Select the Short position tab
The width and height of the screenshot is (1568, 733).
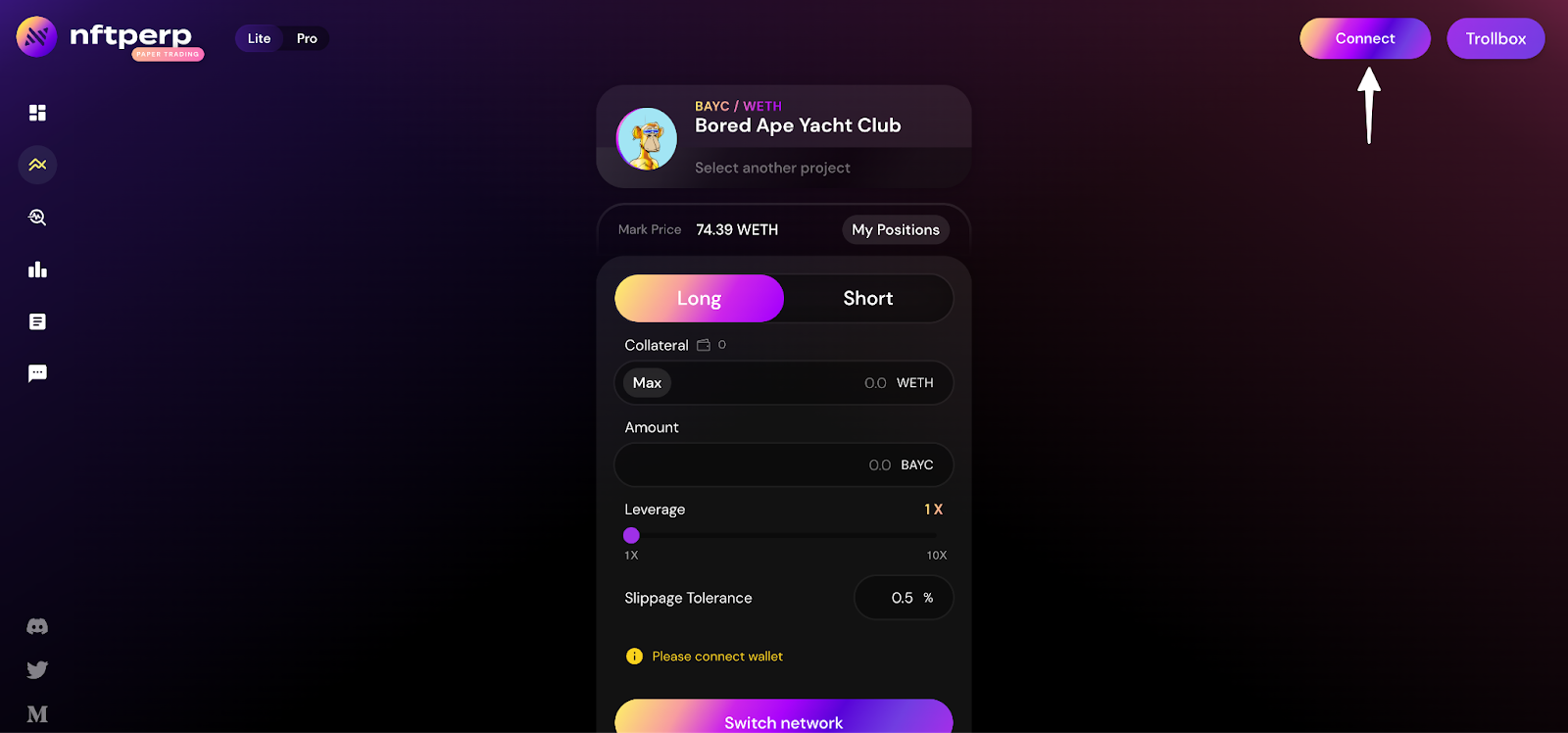[867, 298]
